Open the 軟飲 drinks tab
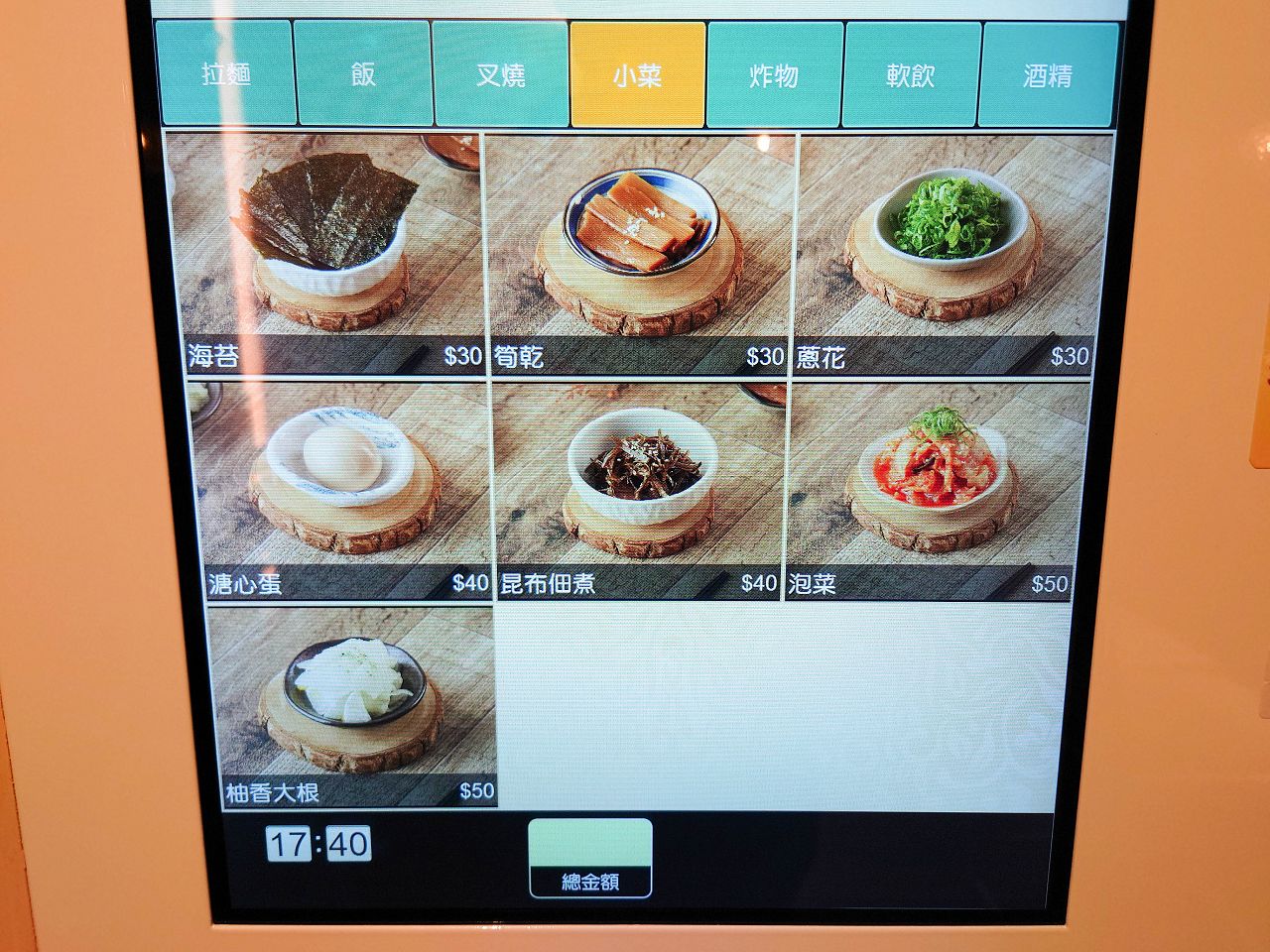The image size is (1270, 952). click(911, 74)
